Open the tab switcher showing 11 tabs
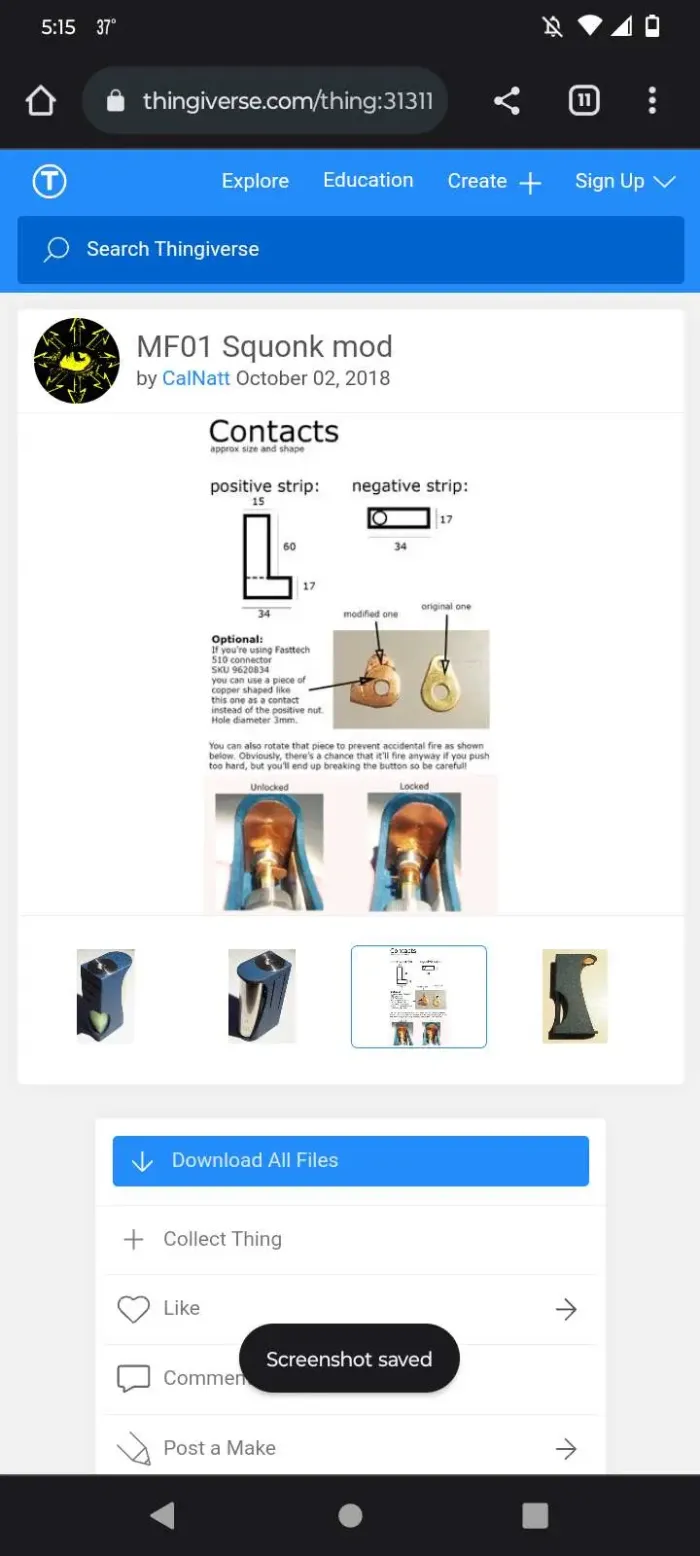Screen dimensions: 700x1556 pos(584,101)
